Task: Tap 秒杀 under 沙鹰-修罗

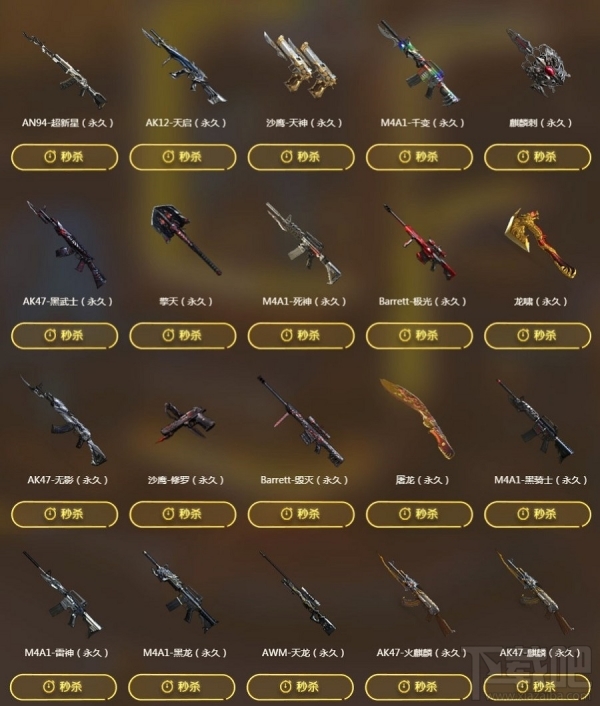Action: (x=183, y=514)
